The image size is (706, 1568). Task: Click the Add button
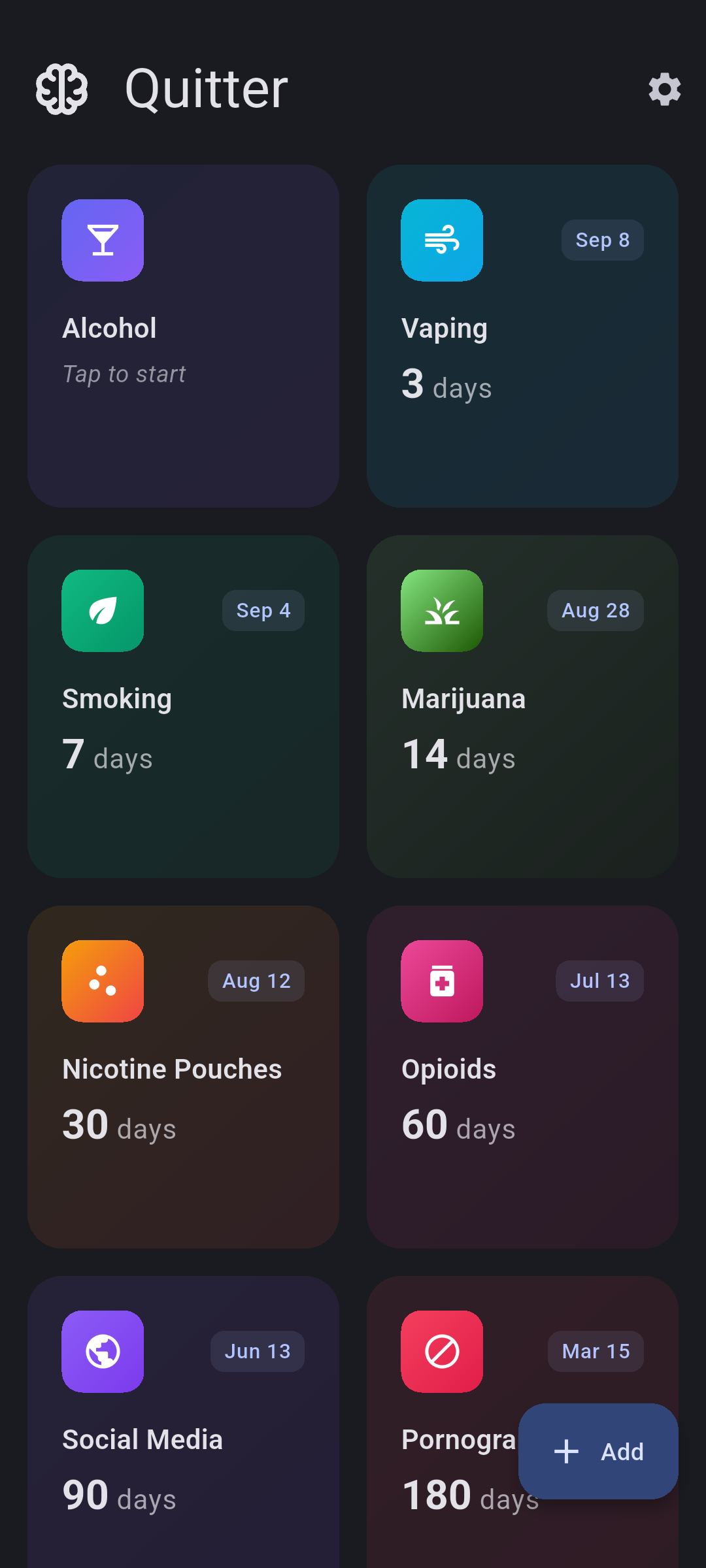pos(598,1452)
